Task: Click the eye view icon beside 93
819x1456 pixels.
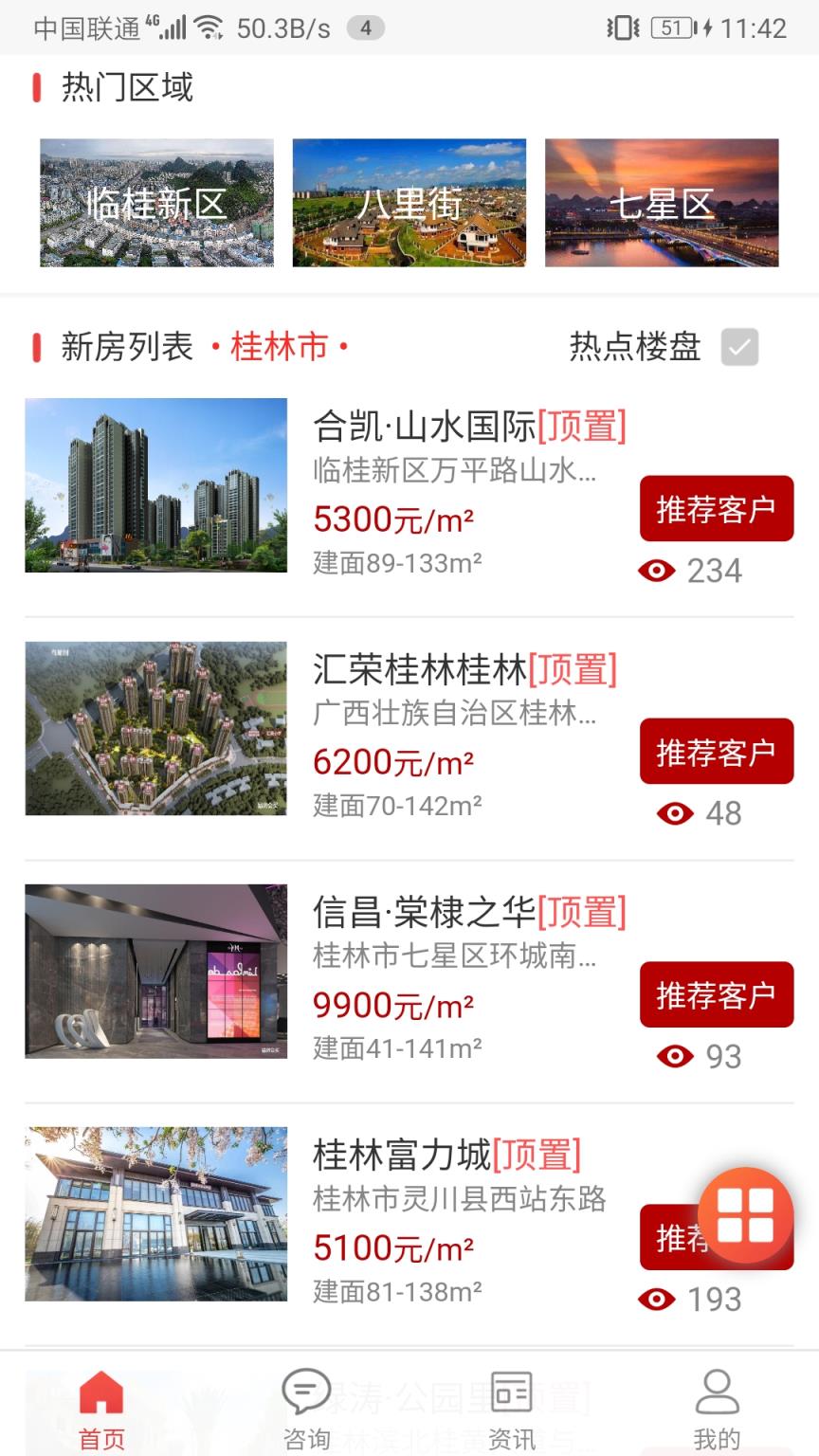Action: coord(675,1056)
